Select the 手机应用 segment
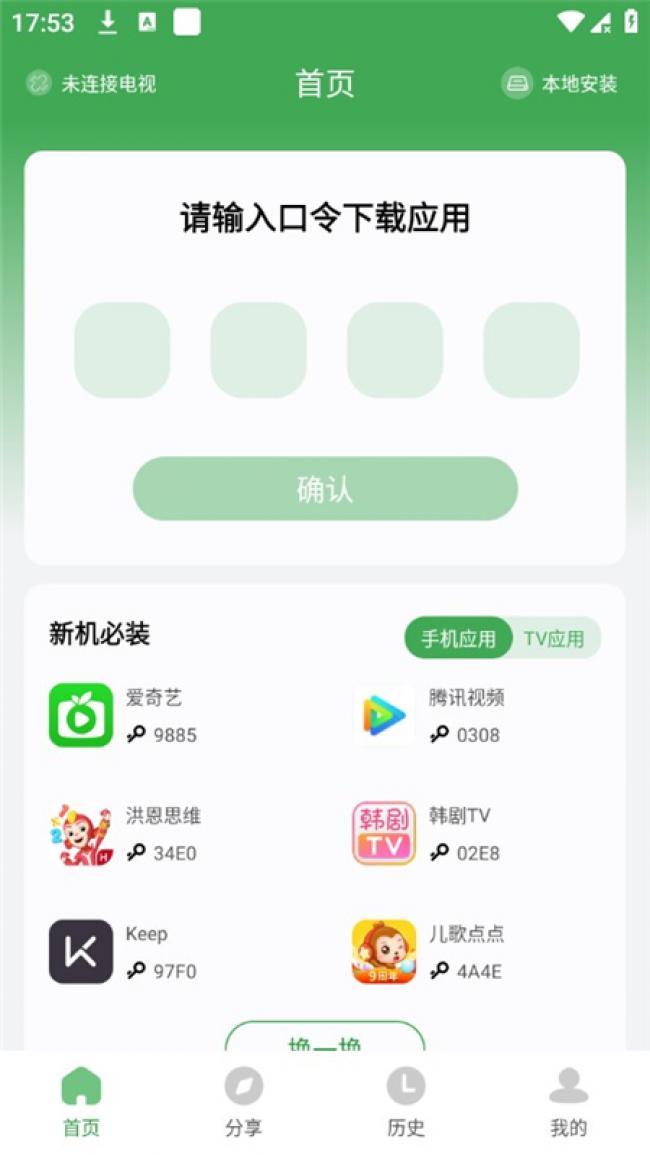 tap(458, 638)
